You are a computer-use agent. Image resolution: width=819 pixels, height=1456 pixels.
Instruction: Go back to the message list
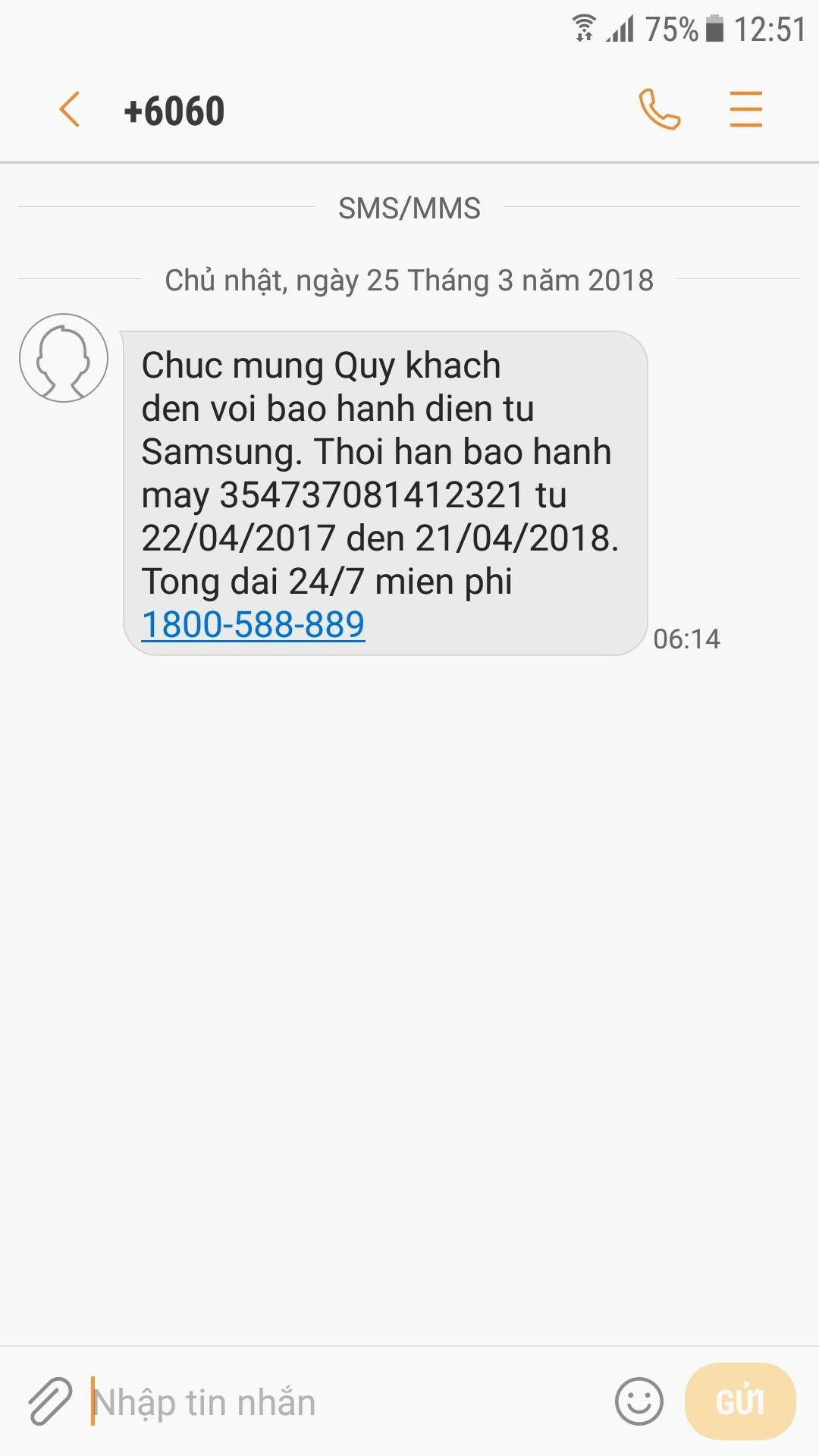click(70, 110)
